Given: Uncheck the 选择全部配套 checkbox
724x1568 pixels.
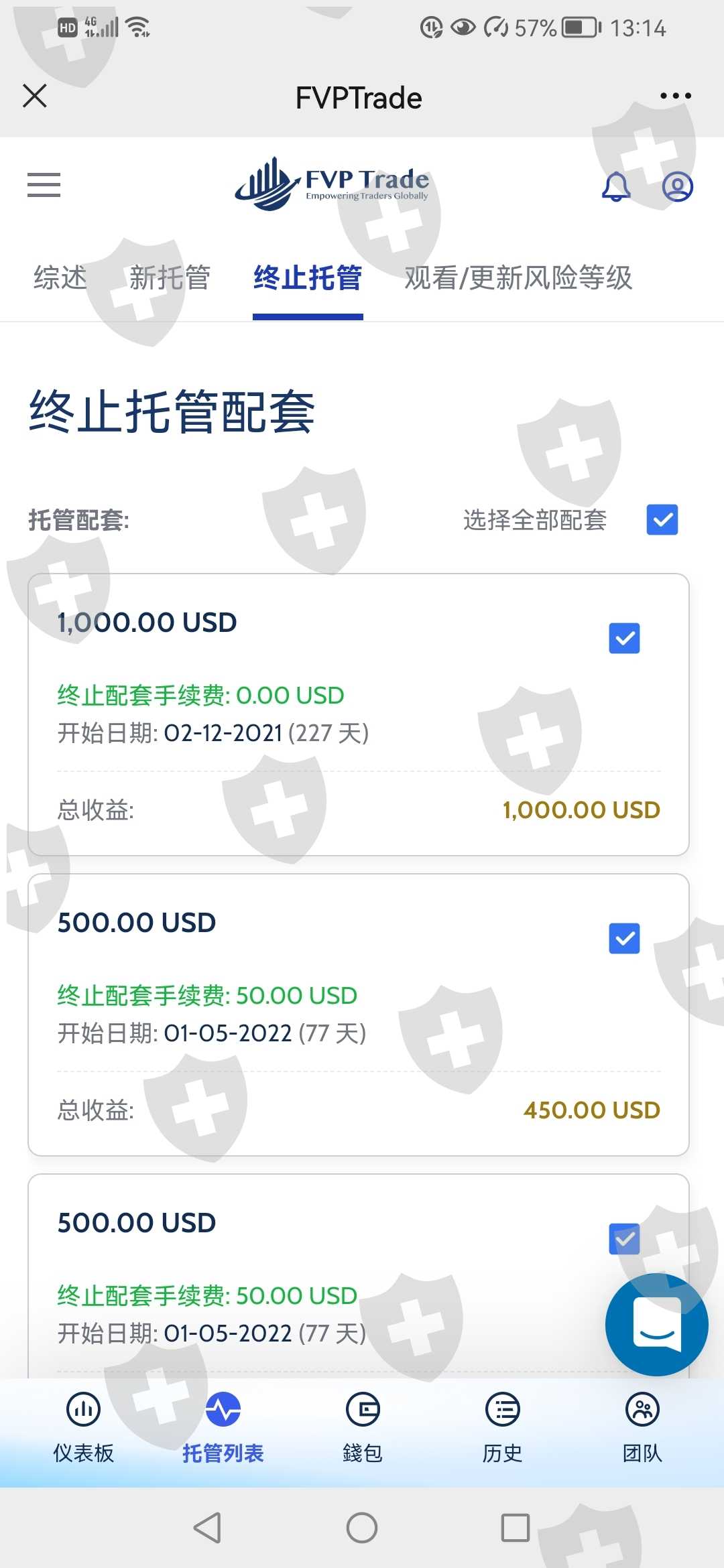Looking at the screenshot, I should tap(662, 520).
